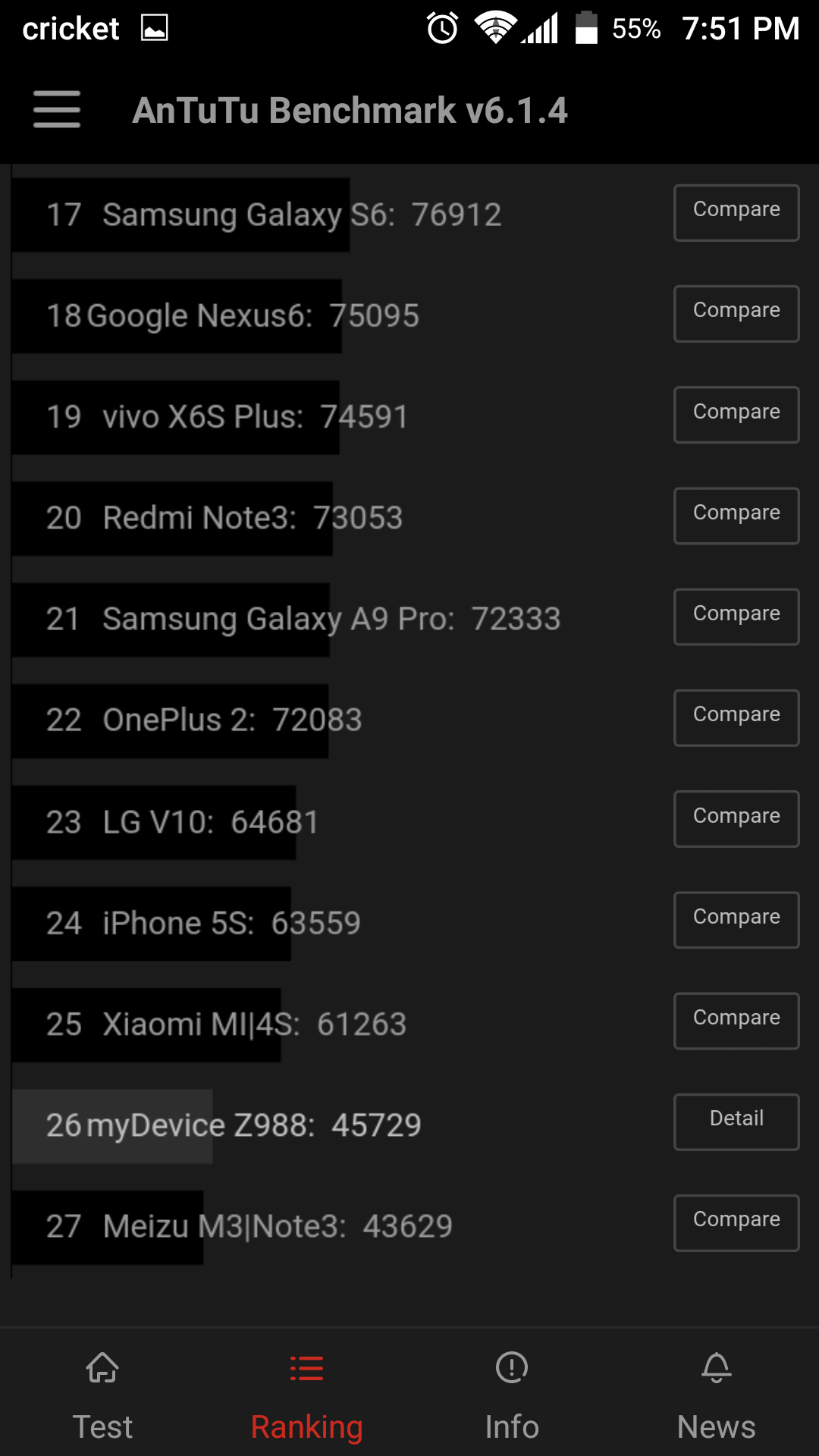
Task: Open the hamburger drawer menu
Action: (x=57, y=109)
